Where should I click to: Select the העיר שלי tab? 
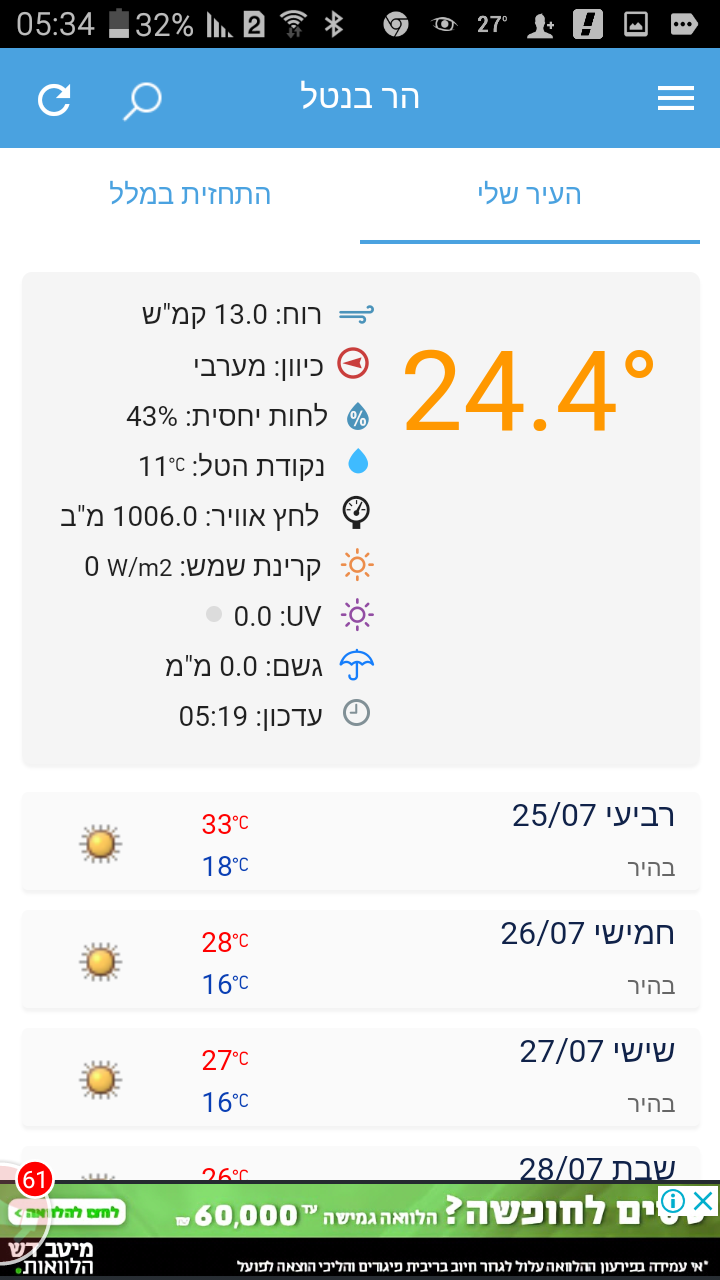(x=529, y=194)
